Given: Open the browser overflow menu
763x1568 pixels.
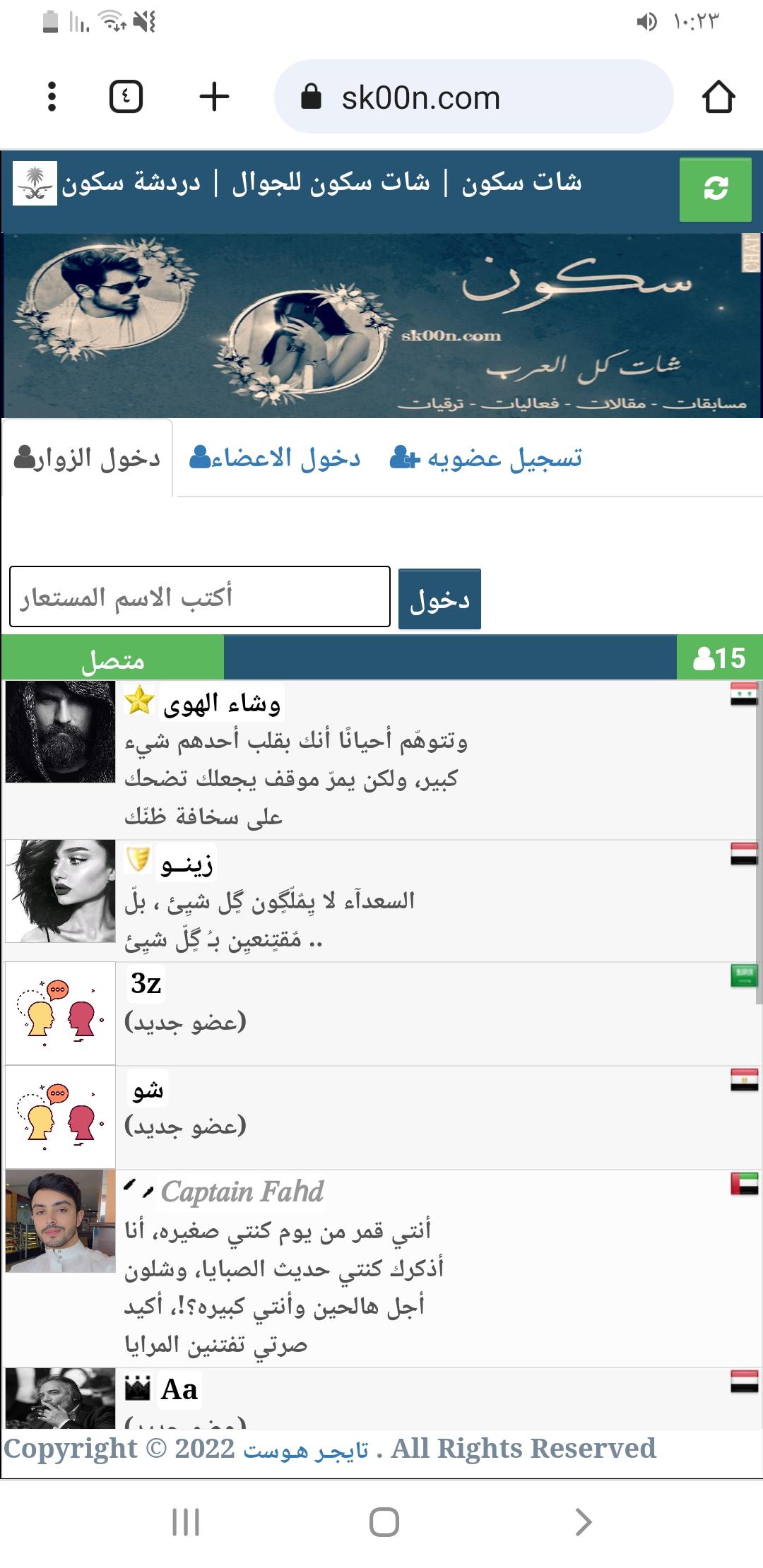Looking at the screenshot, I should pos(52,97).
